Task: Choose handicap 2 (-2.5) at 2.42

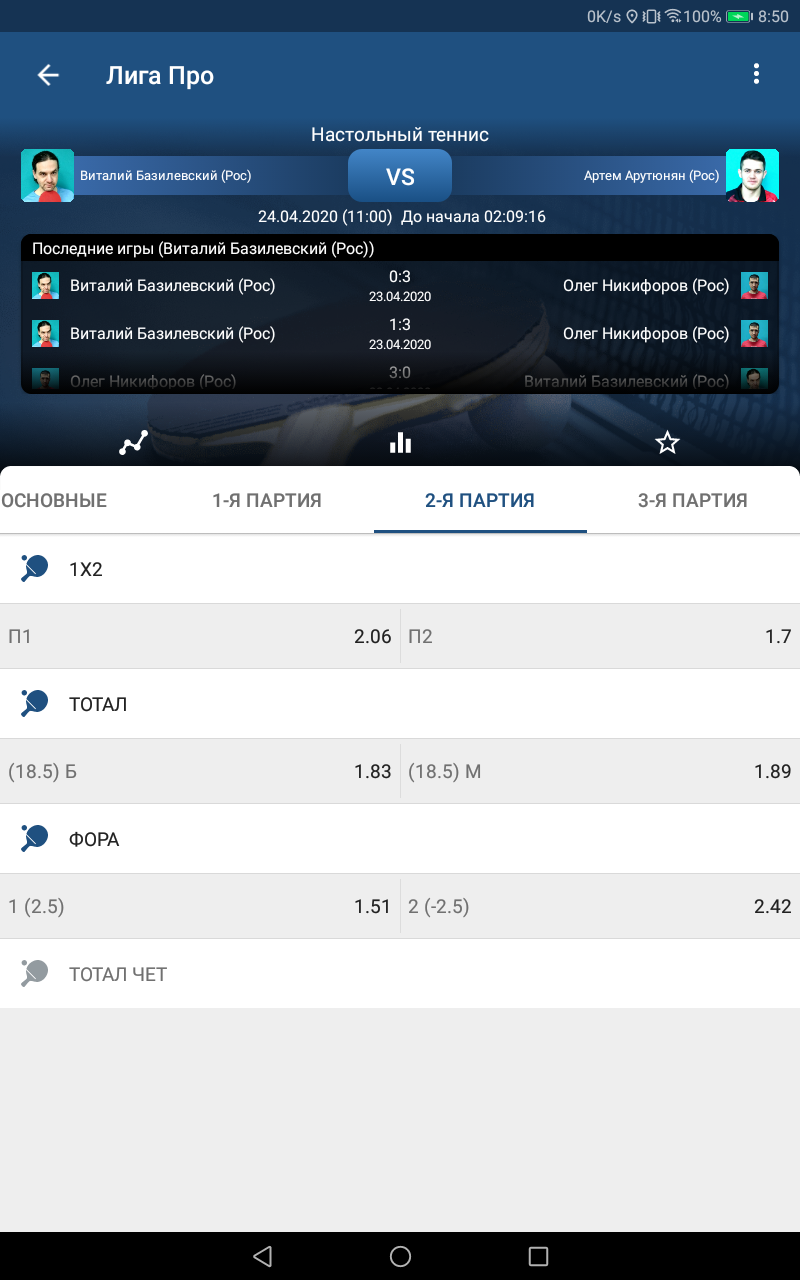Action: click(600, 906)
